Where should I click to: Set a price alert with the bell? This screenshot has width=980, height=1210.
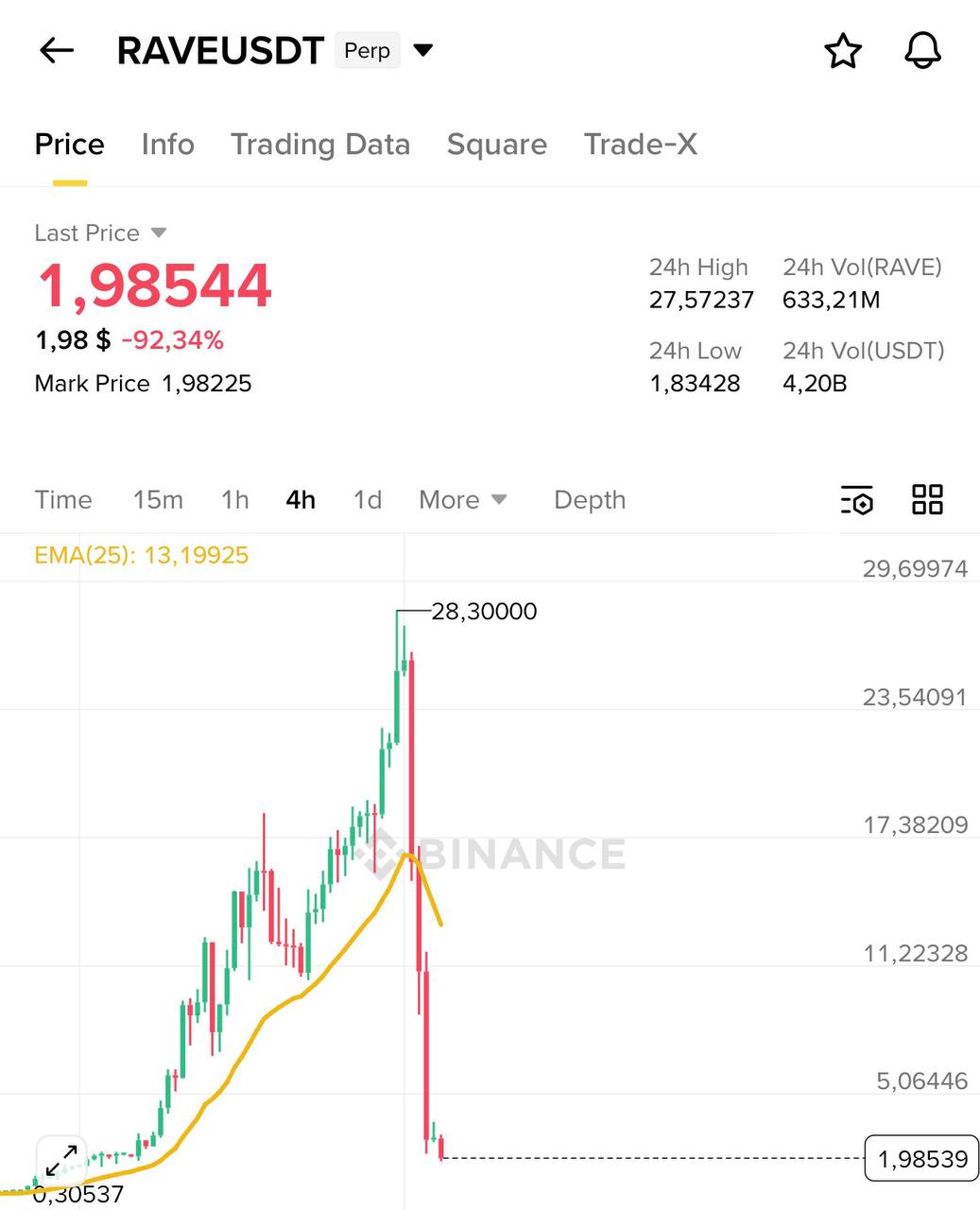point(922,51)
